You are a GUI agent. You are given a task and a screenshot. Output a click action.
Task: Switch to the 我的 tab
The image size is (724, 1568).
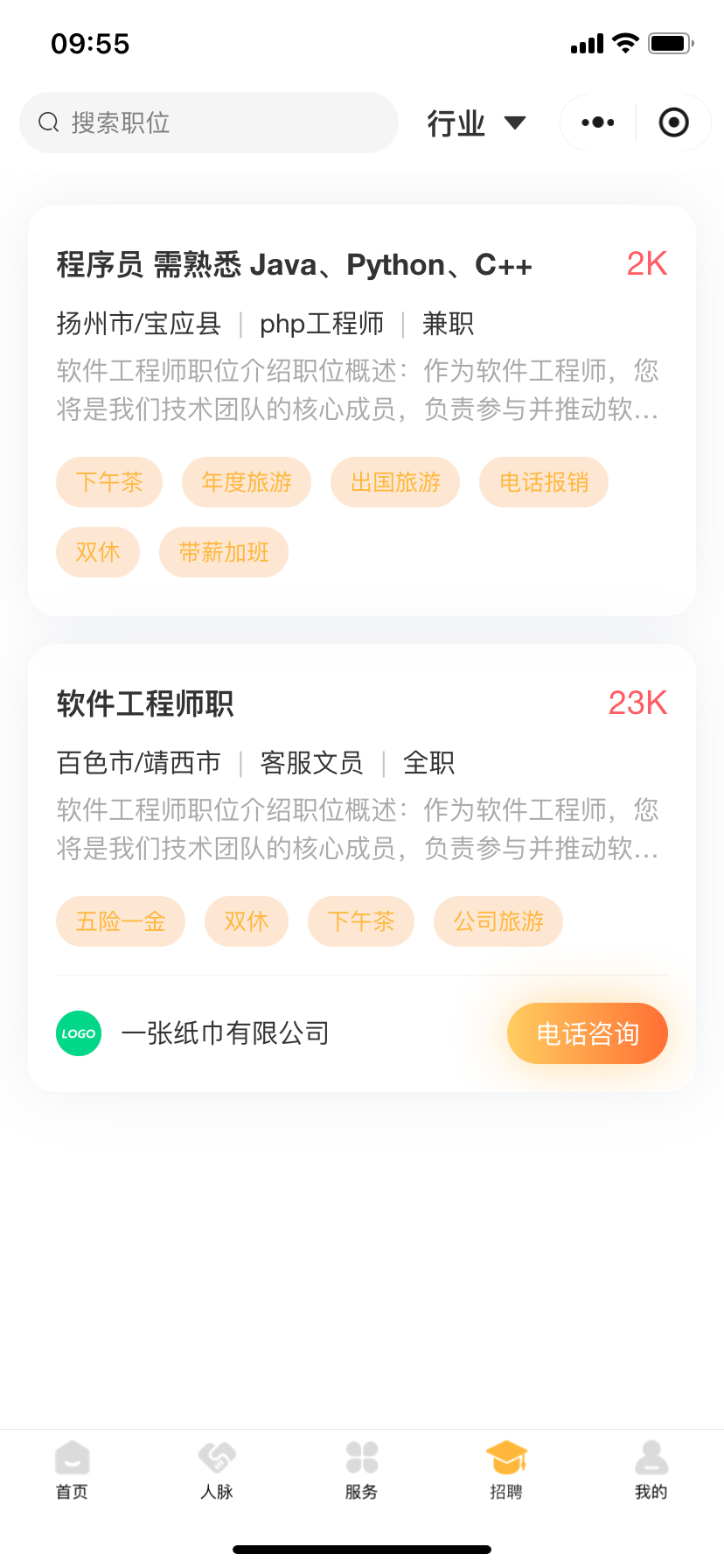[651, 1471]
